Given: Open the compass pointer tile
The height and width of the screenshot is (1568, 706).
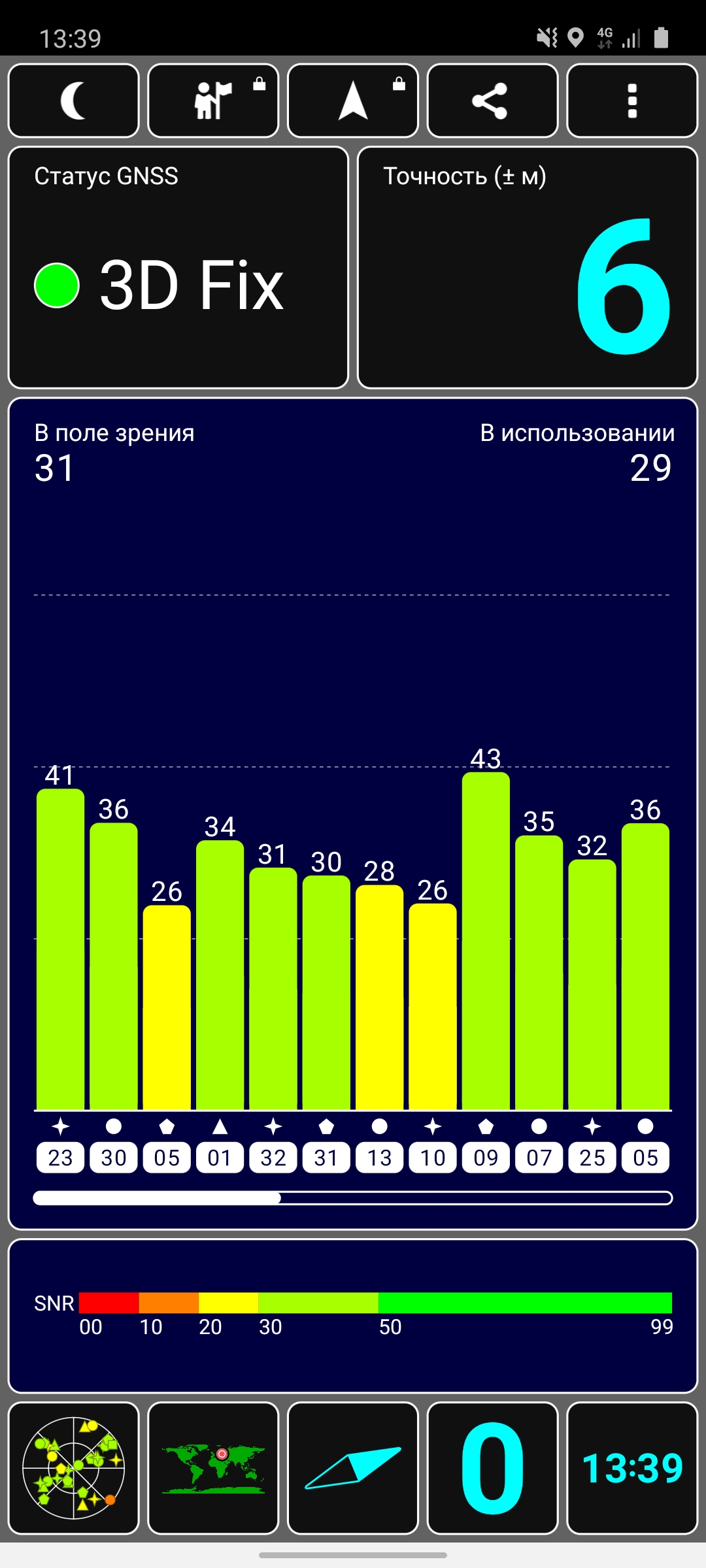Looking at the screenshot, I should coord(353,1467).
